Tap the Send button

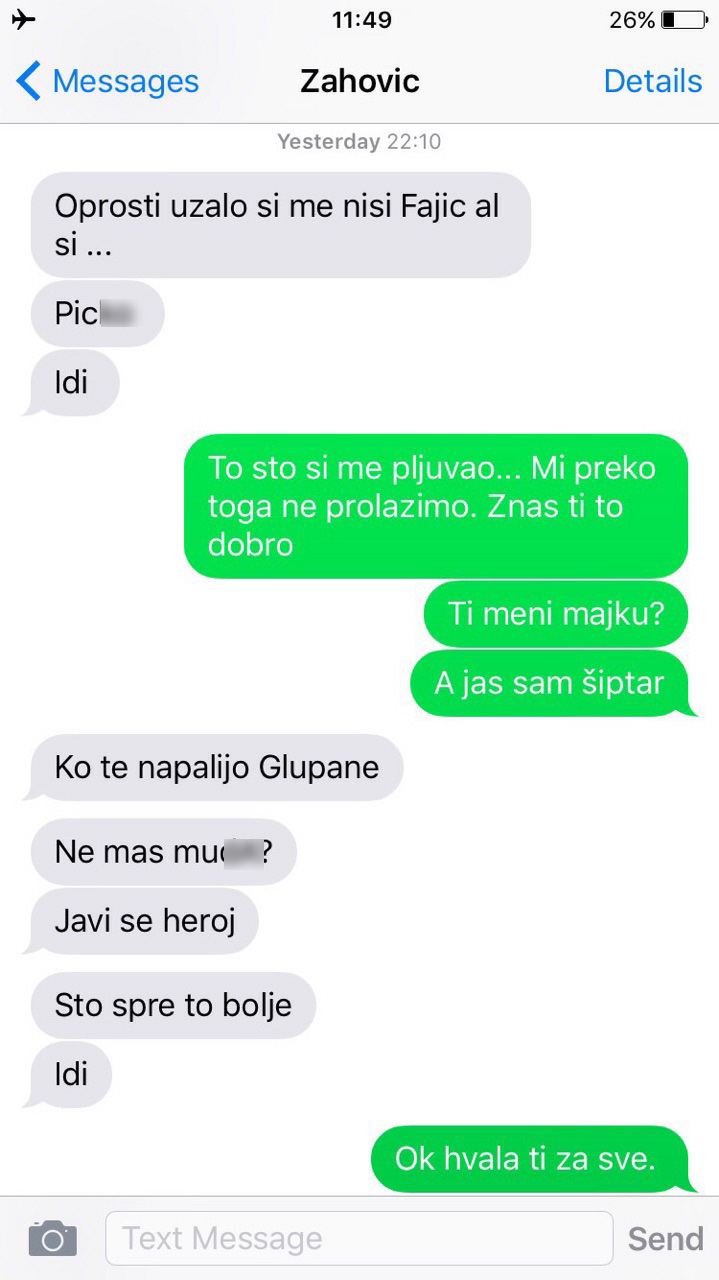(665, 1239)
